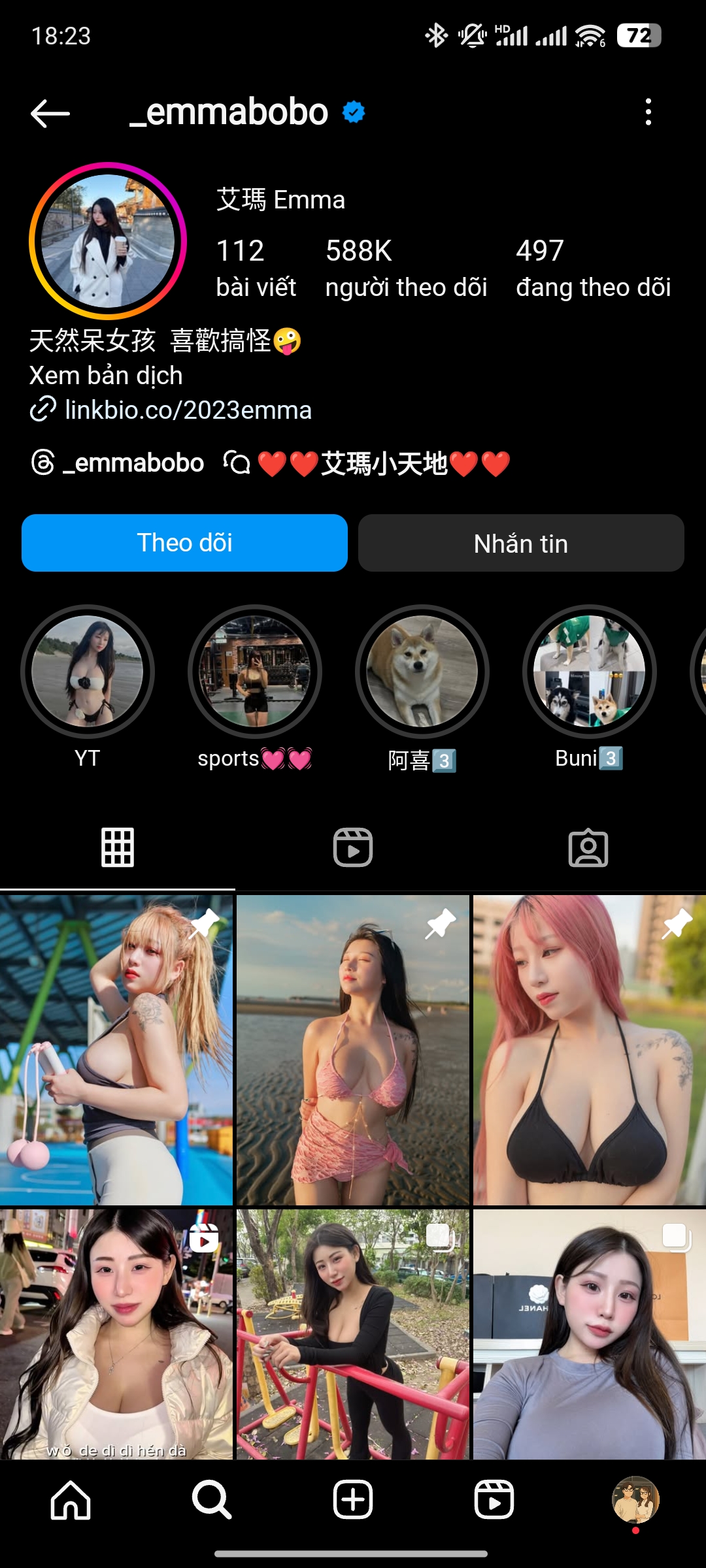The height and width of the screenshot is (1568, 706).
Task: Open the 艾瑪小天地 broadcast channel
Action: (367, 464)
